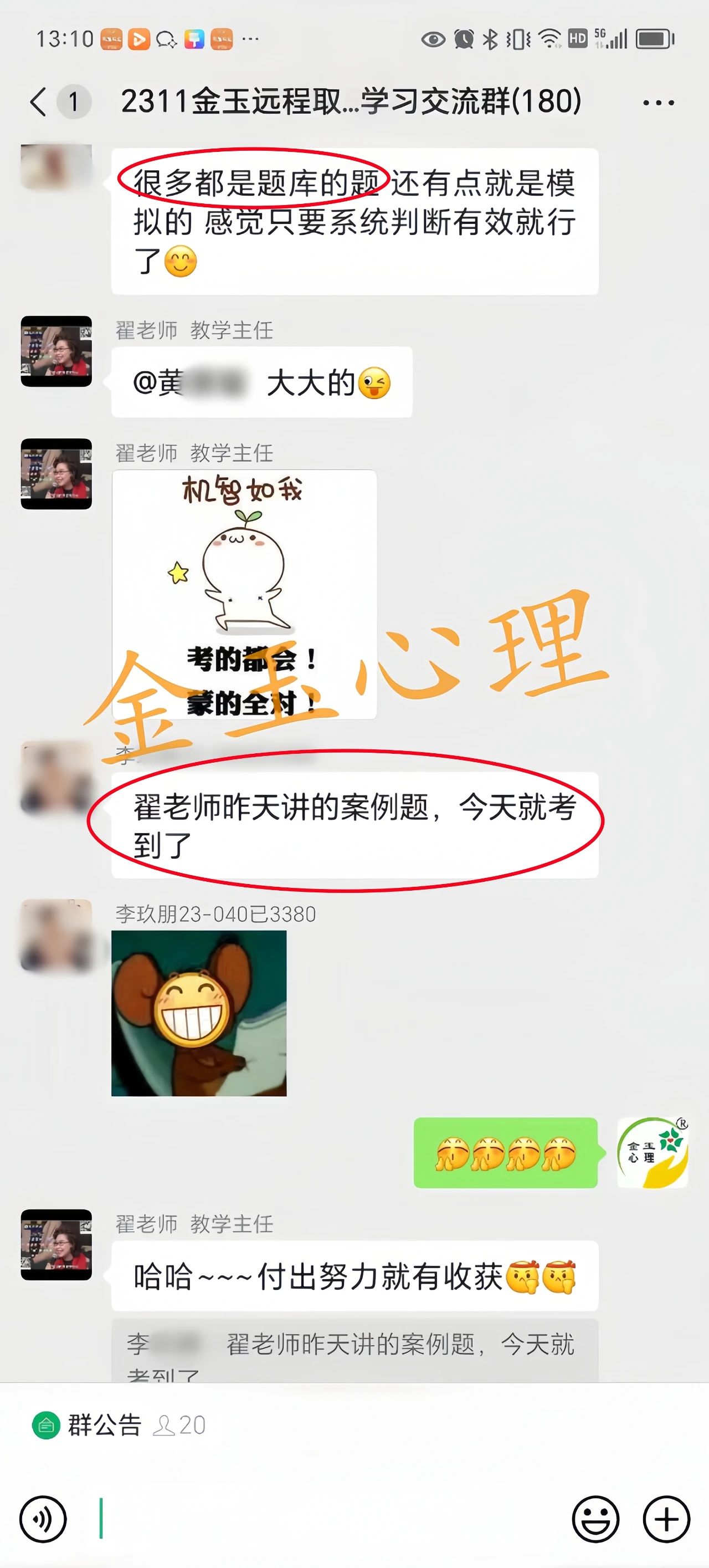View the laughing mouse sticker from 李玖朋
Screen dimensions: 709x1568
(199, 1014)
